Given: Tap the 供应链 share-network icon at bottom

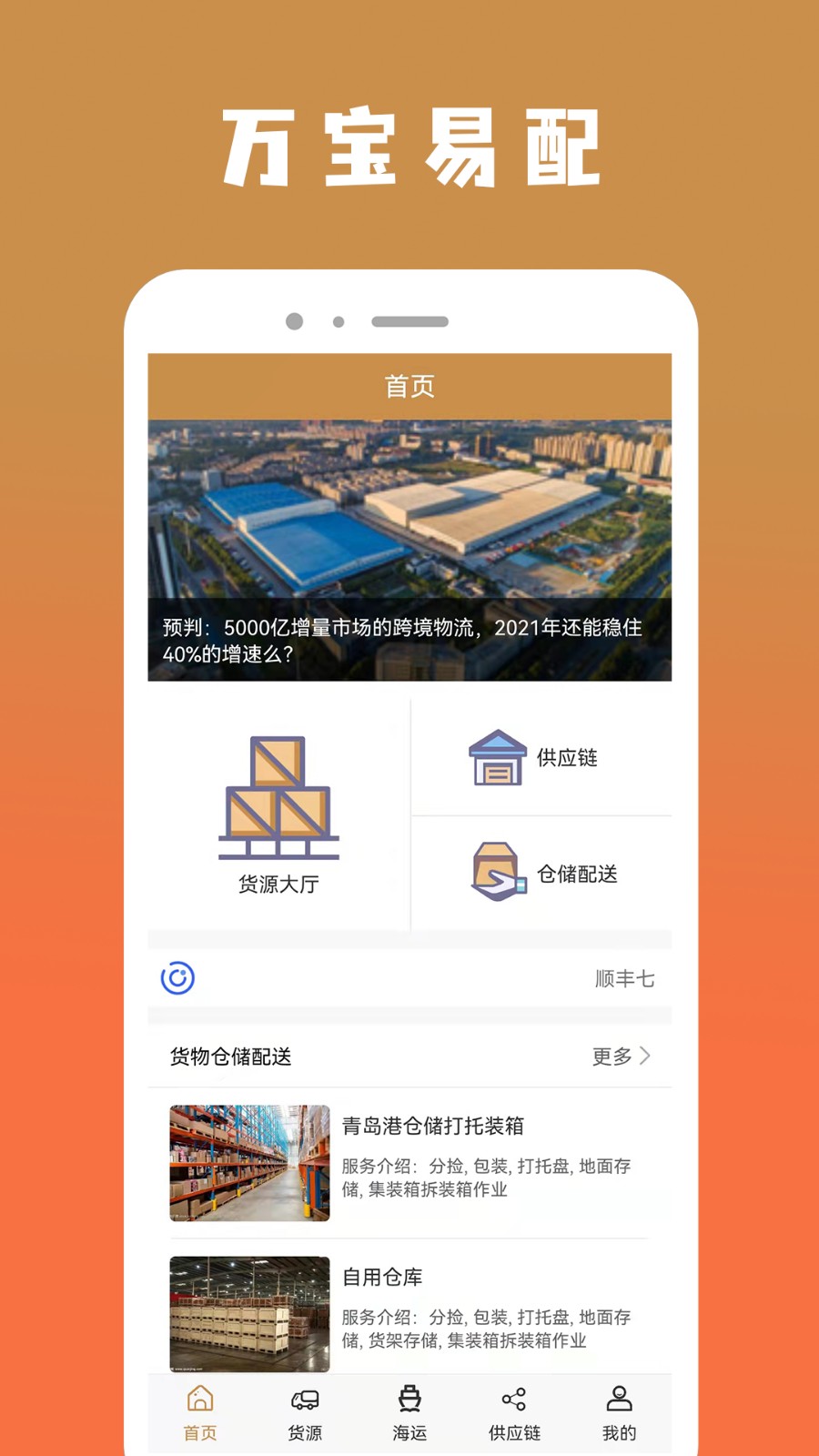Looking at the screenshot, I should point(514,1399).
